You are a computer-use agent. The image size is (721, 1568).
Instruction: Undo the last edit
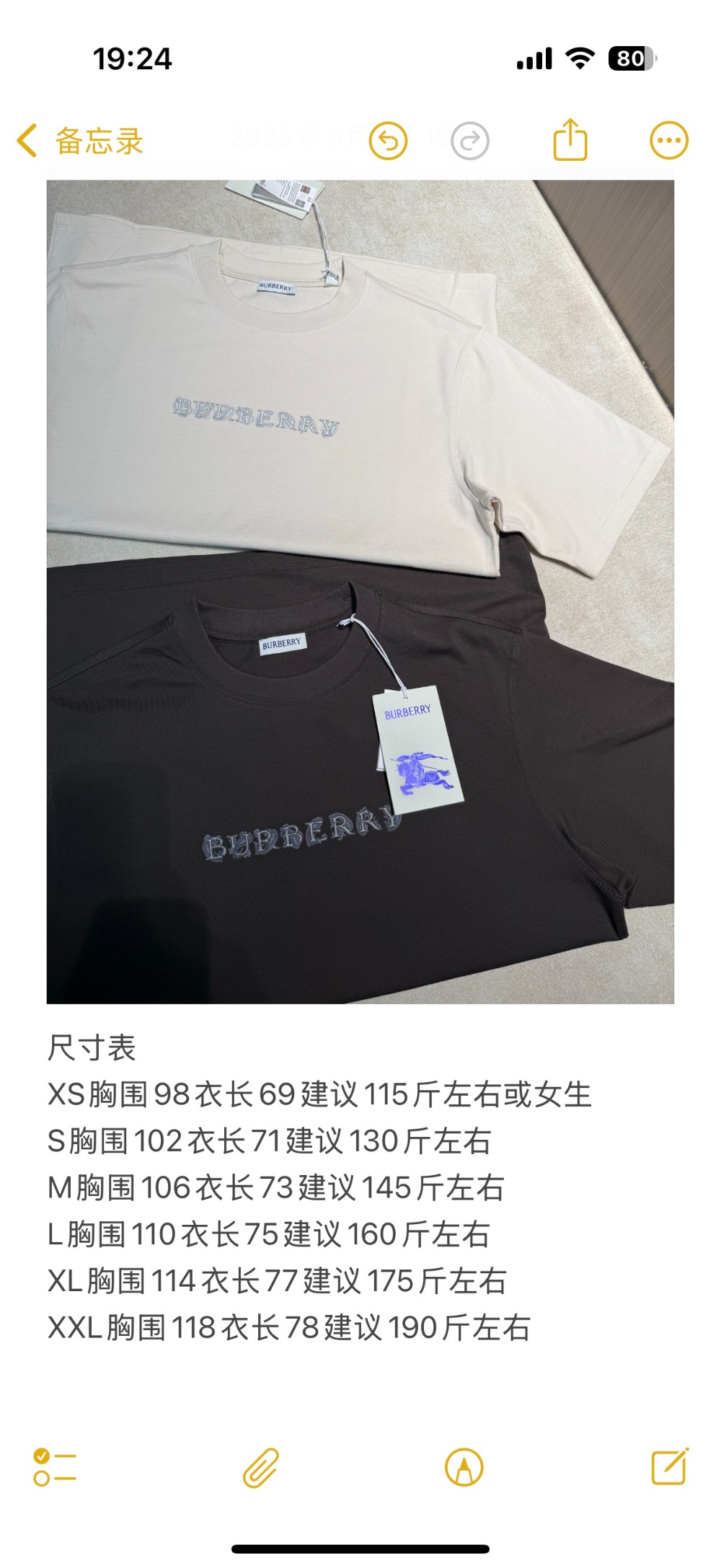(388, 141)
